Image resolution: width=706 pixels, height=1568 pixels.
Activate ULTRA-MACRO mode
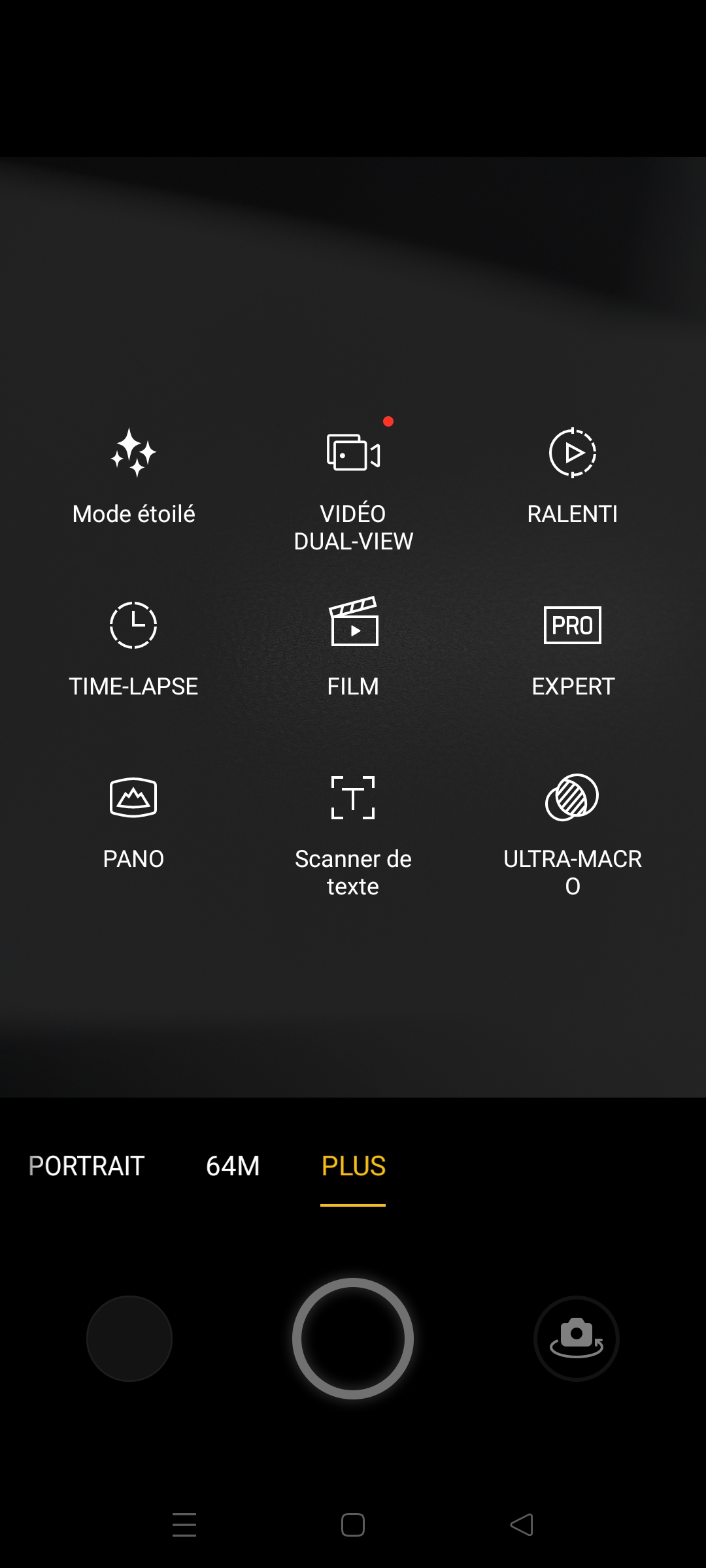click(x=573, y=835)
